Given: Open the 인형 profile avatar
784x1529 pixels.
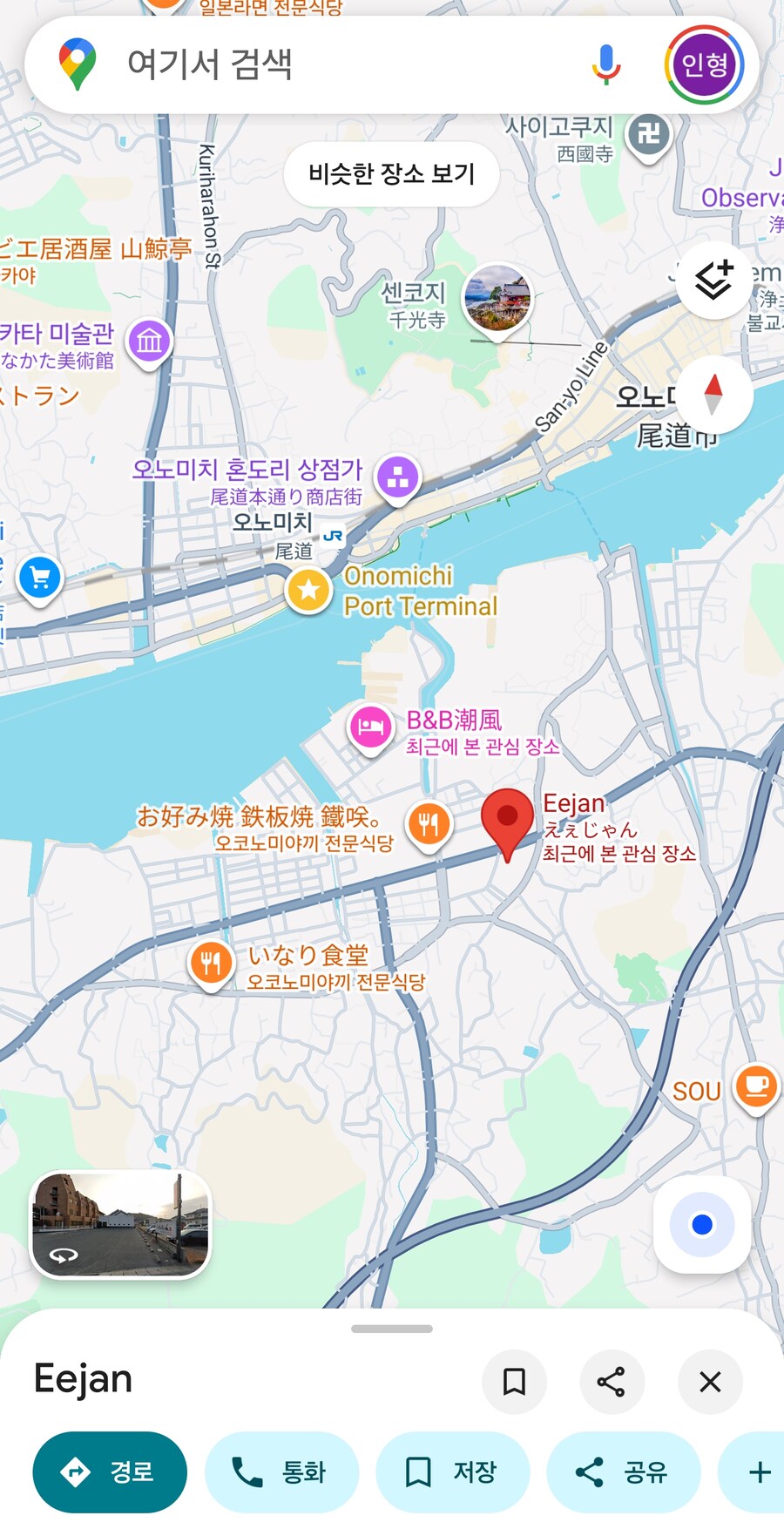Looking at the screenshot, I should coord(704,64).
